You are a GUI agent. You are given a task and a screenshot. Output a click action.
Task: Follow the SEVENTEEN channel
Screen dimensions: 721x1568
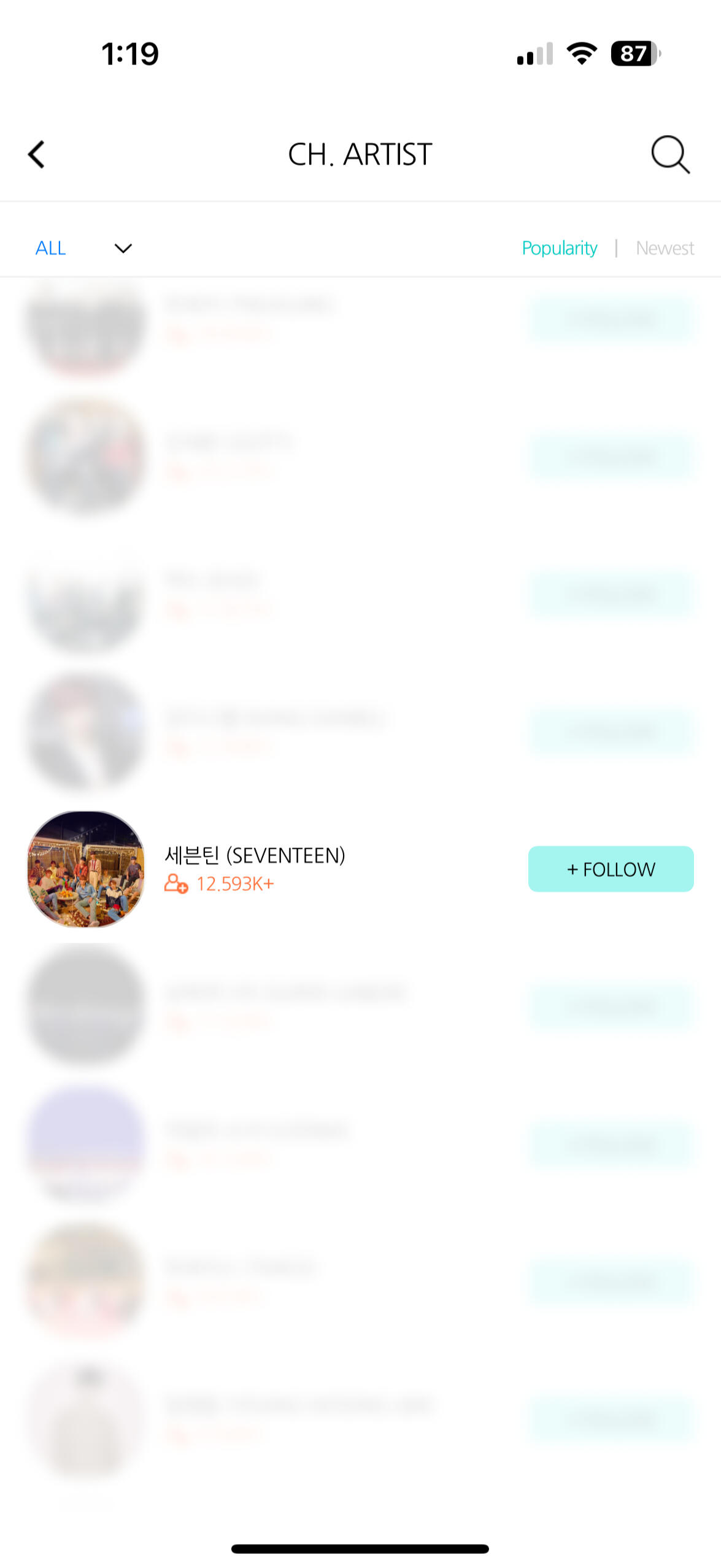pos(611,868)
